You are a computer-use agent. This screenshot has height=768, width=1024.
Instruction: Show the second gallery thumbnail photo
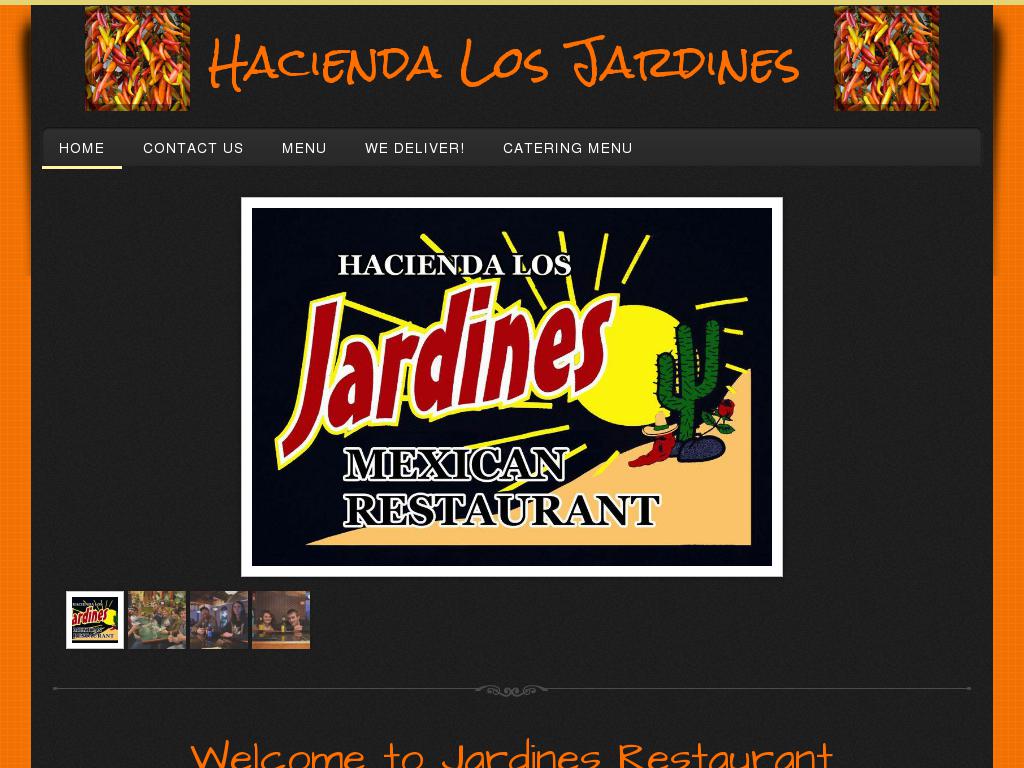pyautogui.click(x=157, y=620)
